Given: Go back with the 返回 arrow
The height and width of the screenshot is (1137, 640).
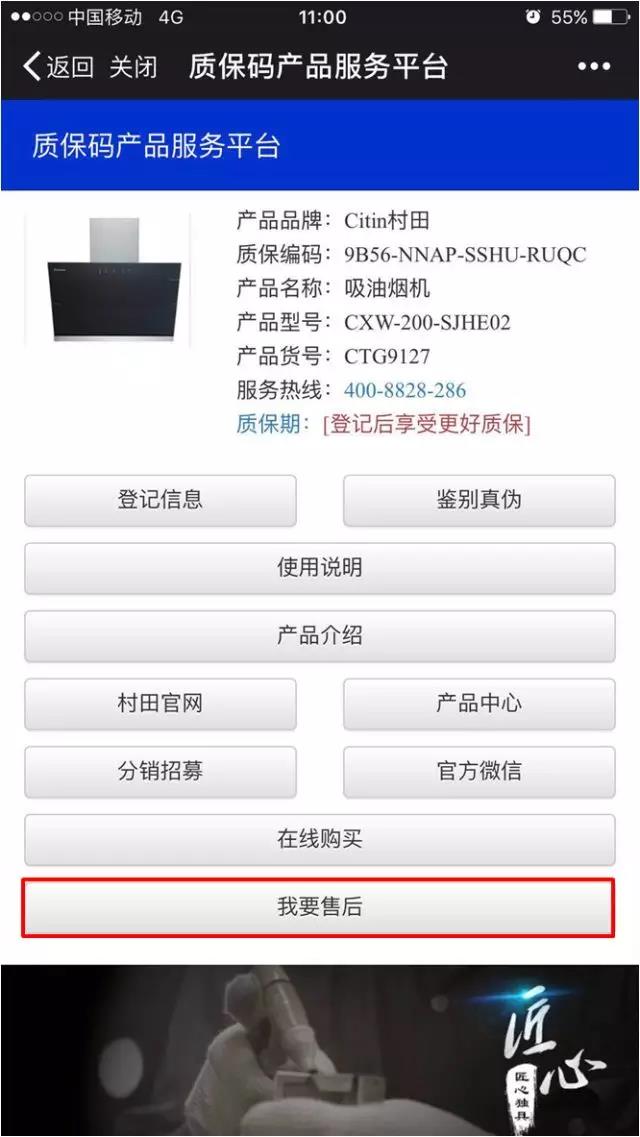Looking at the screenshot, I should tap(58, 67).
